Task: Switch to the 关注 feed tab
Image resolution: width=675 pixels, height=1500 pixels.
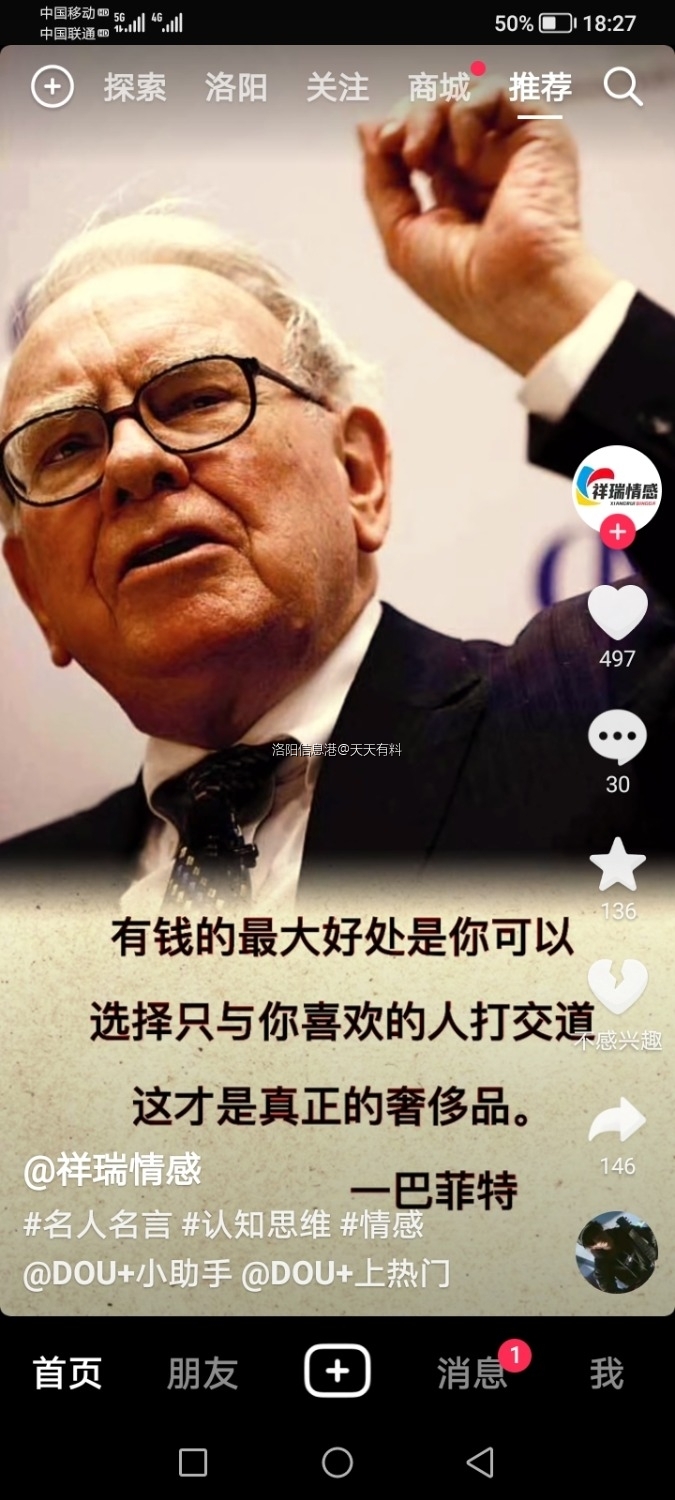Action: tap(337, 87)
